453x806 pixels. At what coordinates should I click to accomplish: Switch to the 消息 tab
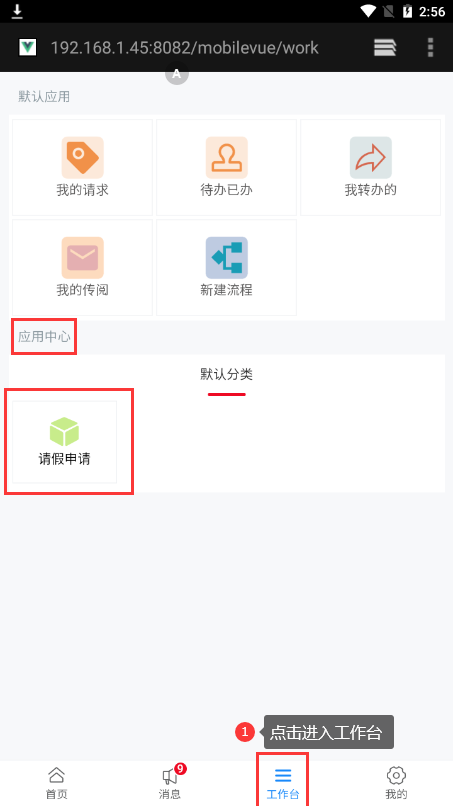point(170,783)
